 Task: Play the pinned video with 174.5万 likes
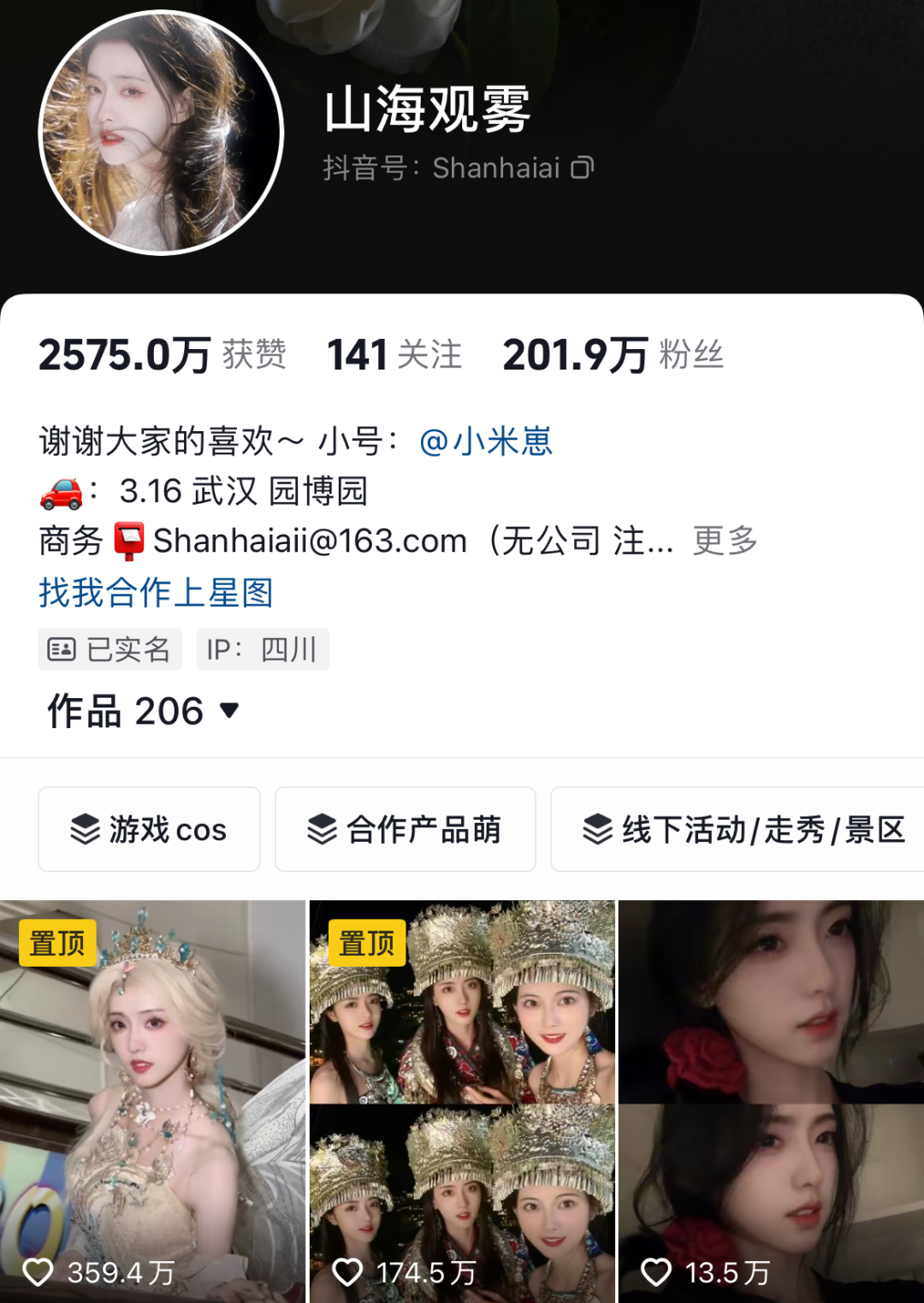[x=462, y=1099]
